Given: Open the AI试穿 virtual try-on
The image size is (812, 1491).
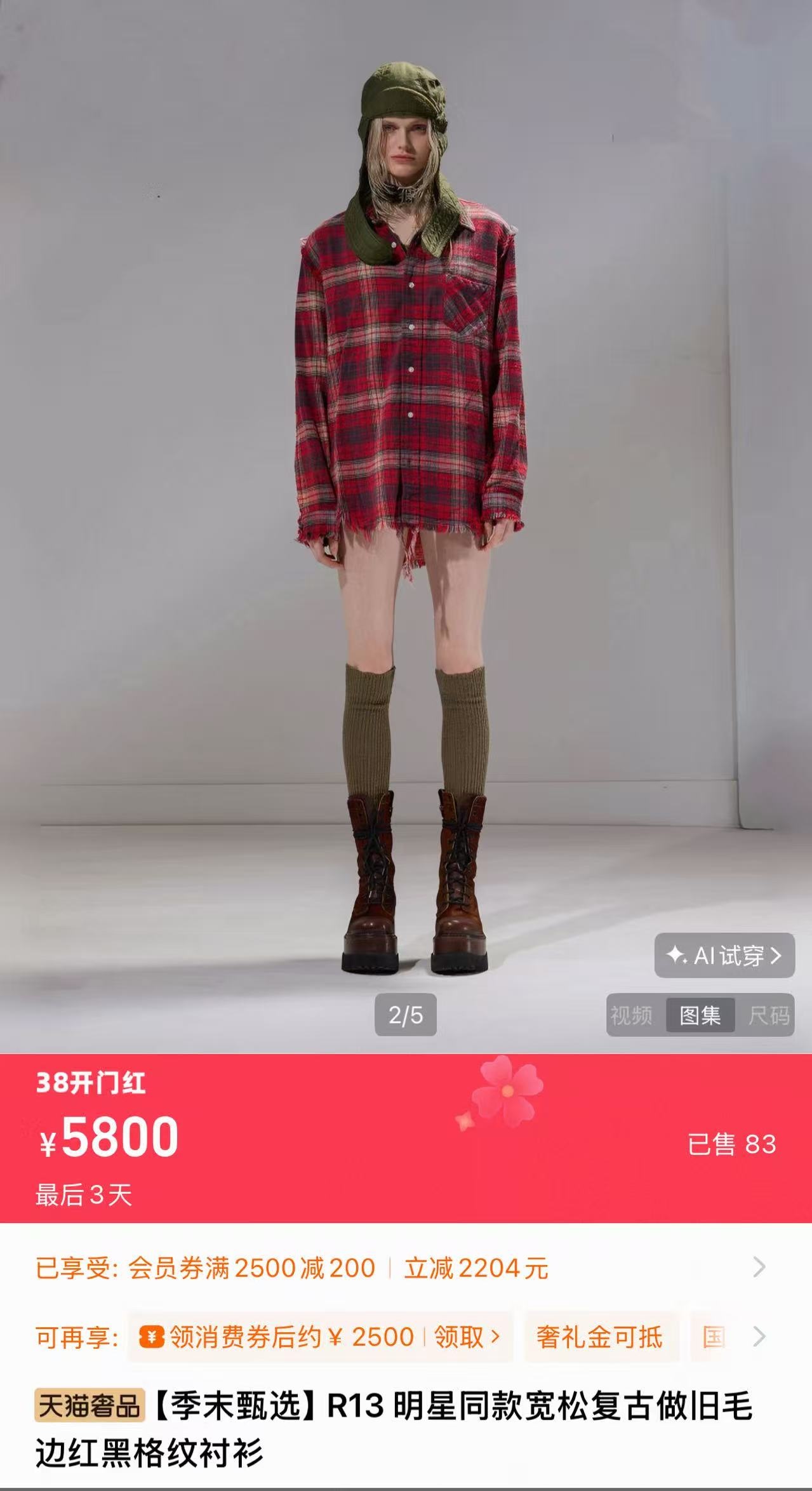Looking at the screenshot, I should coord(724,956).
